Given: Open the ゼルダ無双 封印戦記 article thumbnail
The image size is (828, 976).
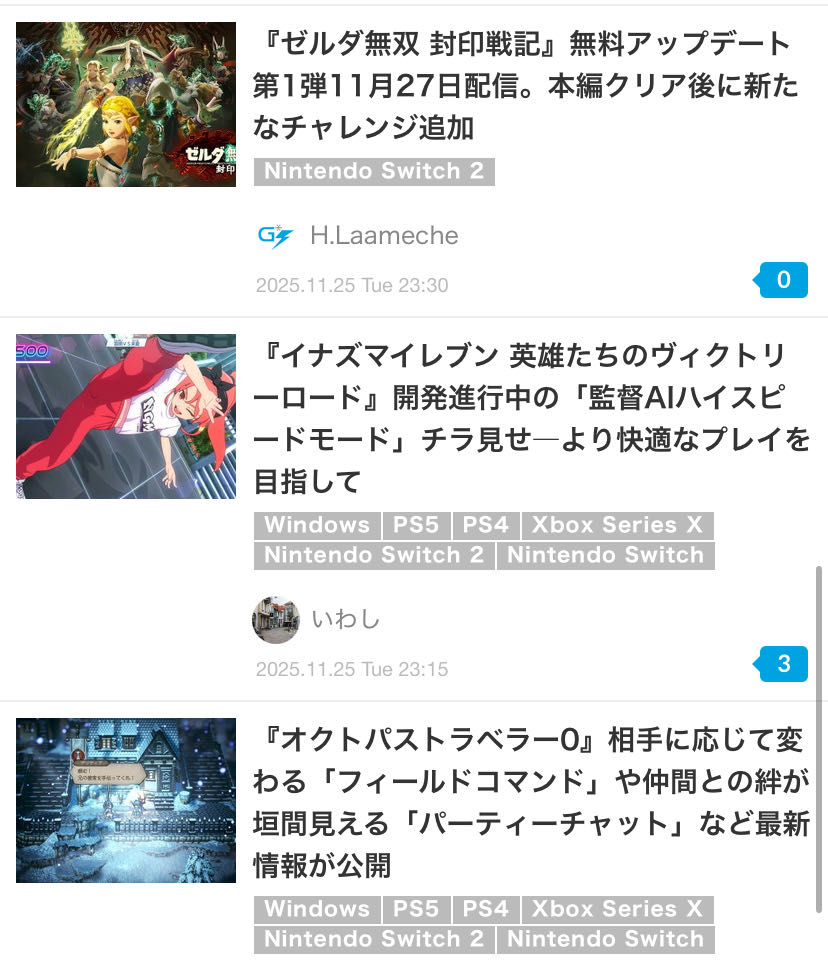Looking at the screenshot, I should pyautogui.click(x=126, y=105).
